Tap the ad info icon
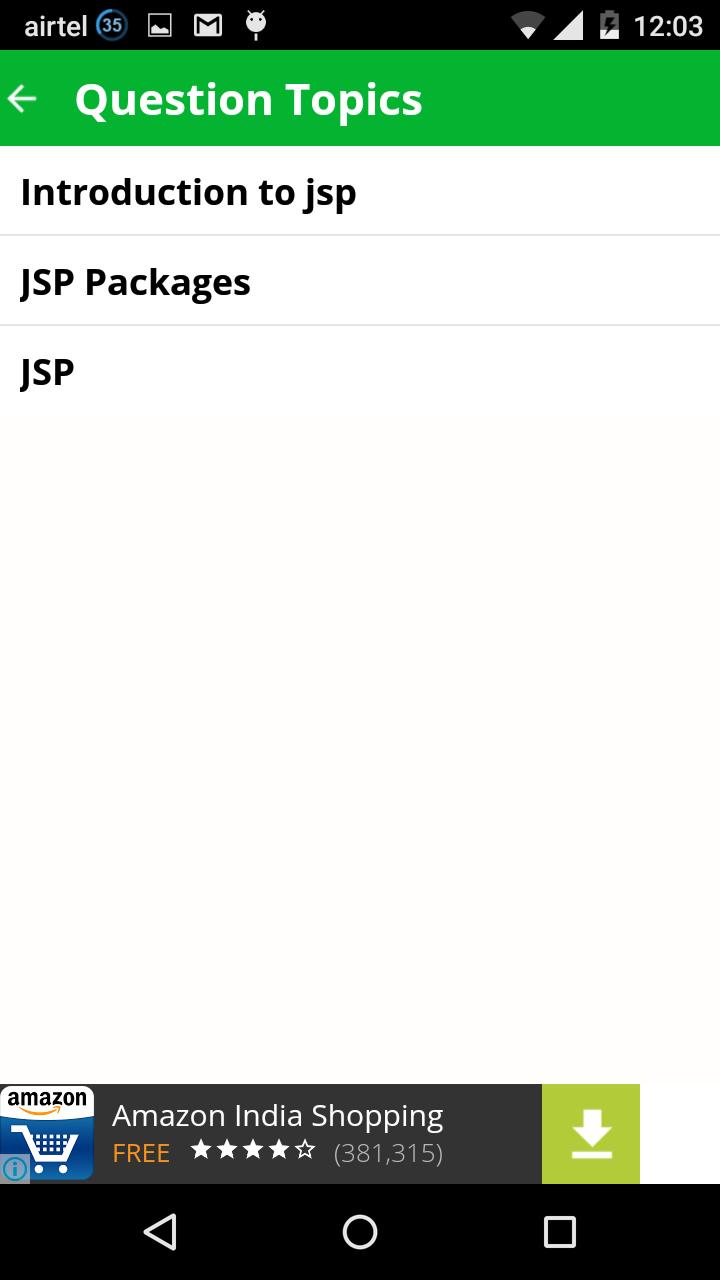This screenshot has width=720, height=1280. tap(14, 1168)
